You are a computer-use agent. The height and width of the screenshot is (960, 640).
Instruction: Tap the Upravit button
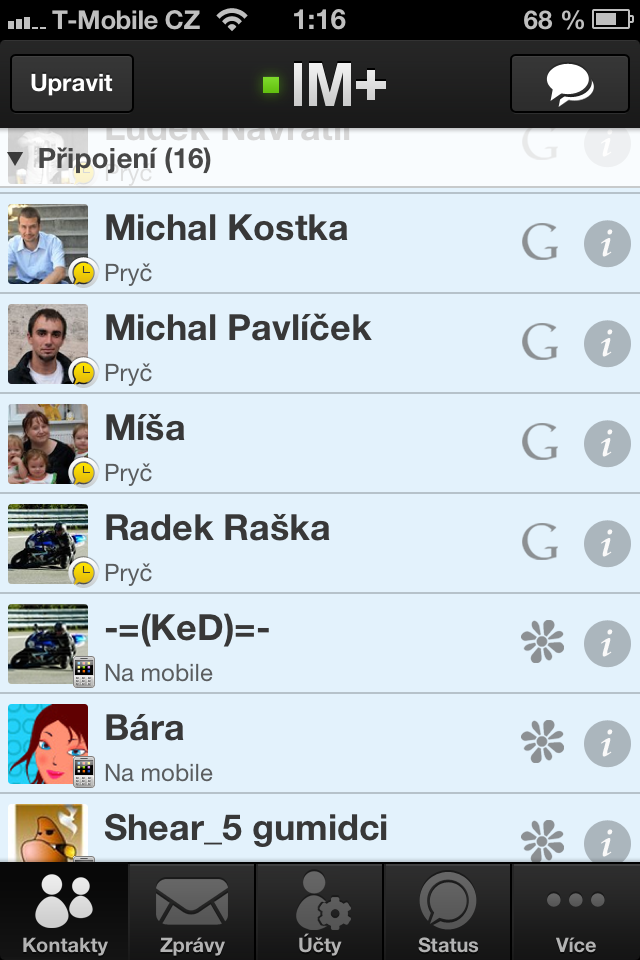coord(71,84)
